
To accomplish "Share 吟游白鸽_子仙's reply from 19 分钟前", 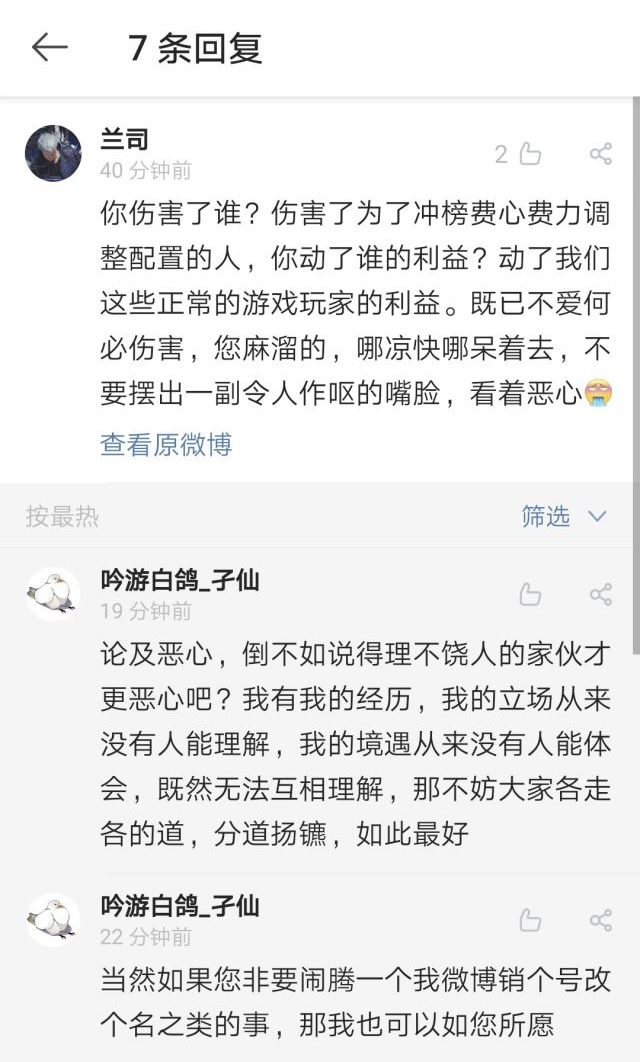I will pos(600,595).
